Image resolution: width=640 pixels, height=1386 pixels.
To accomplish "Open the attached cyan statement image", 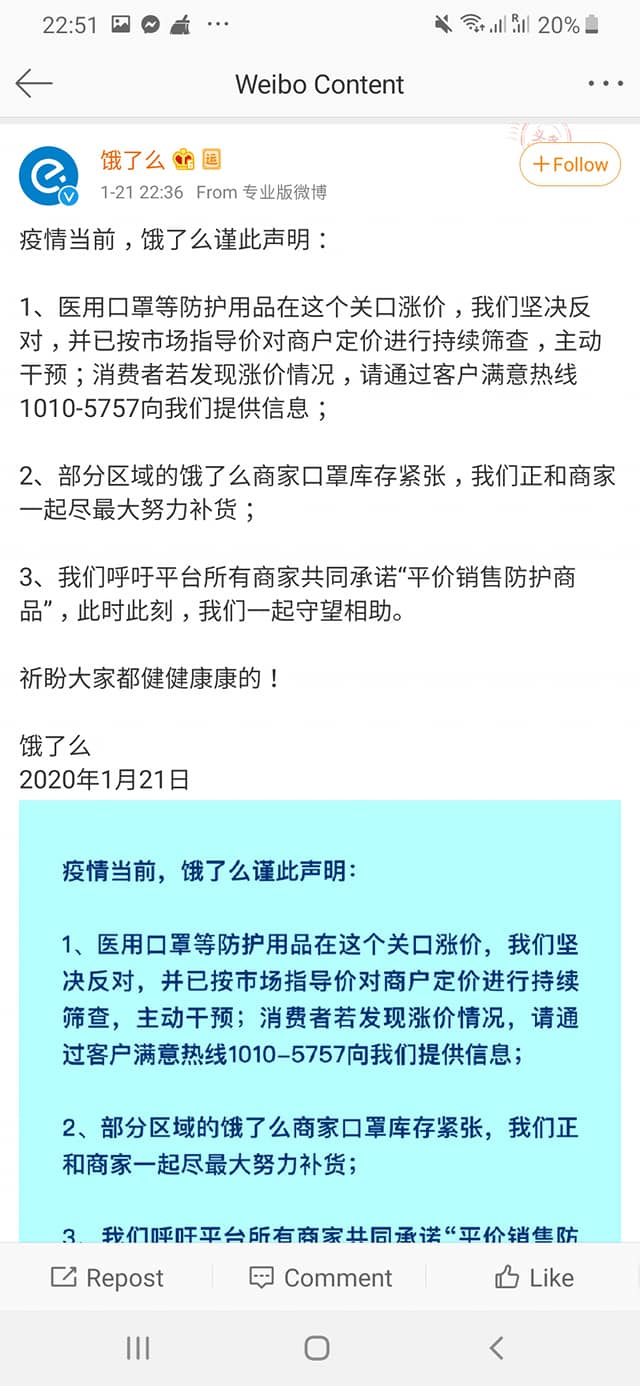I will click(320, 1020).
